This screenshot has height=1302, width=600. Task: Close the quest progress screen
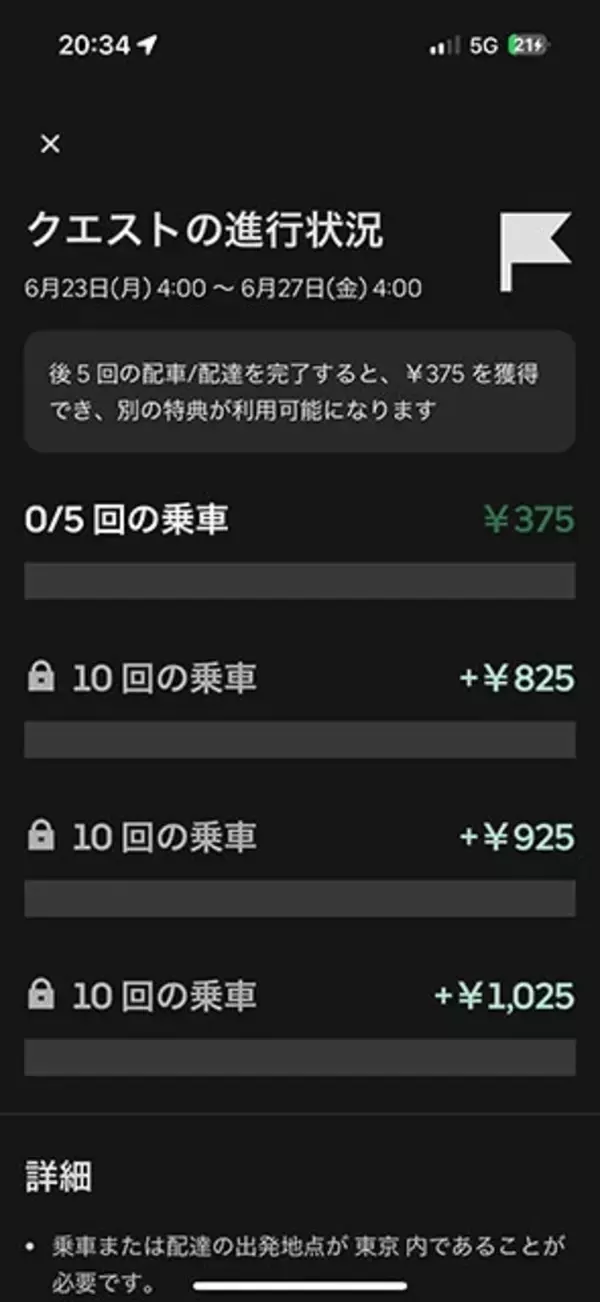pyautogui.click(x=50, y=144)
